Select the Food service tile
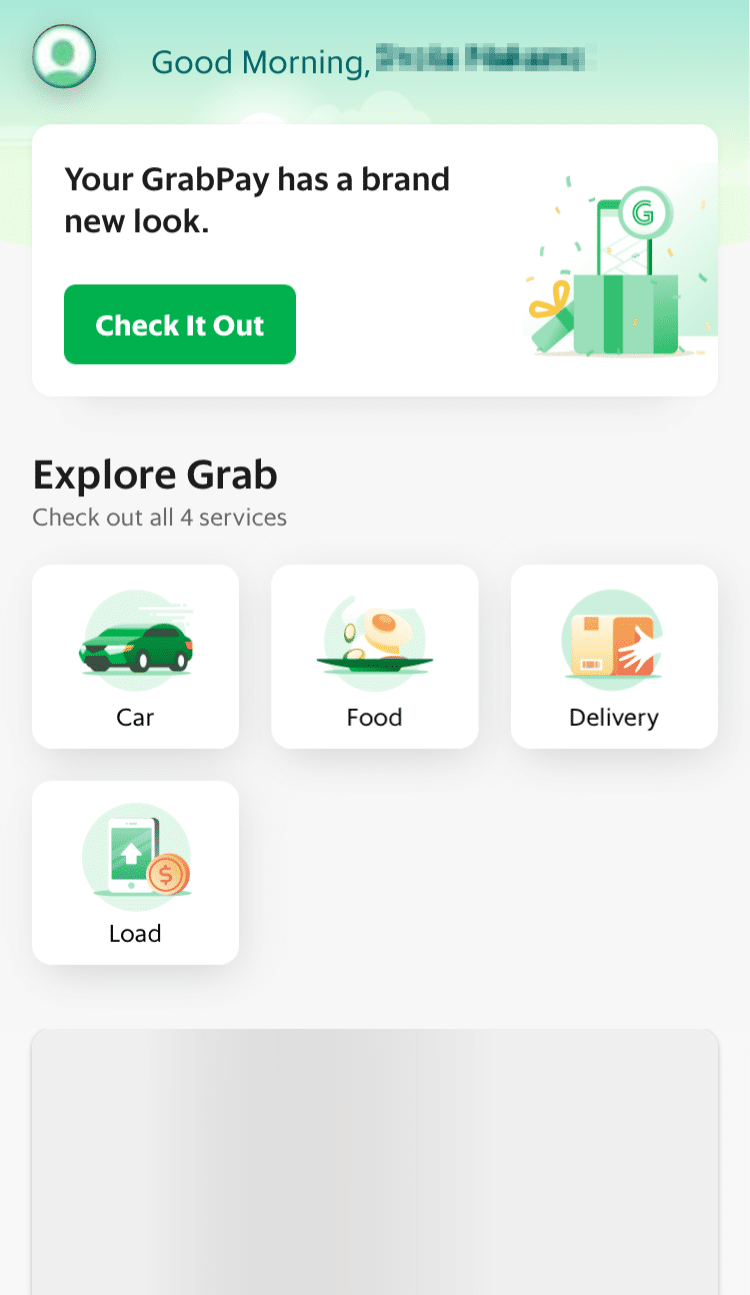Image resolution: width=750 pixels, height=1295 pixels. click(x=375, y=656)
